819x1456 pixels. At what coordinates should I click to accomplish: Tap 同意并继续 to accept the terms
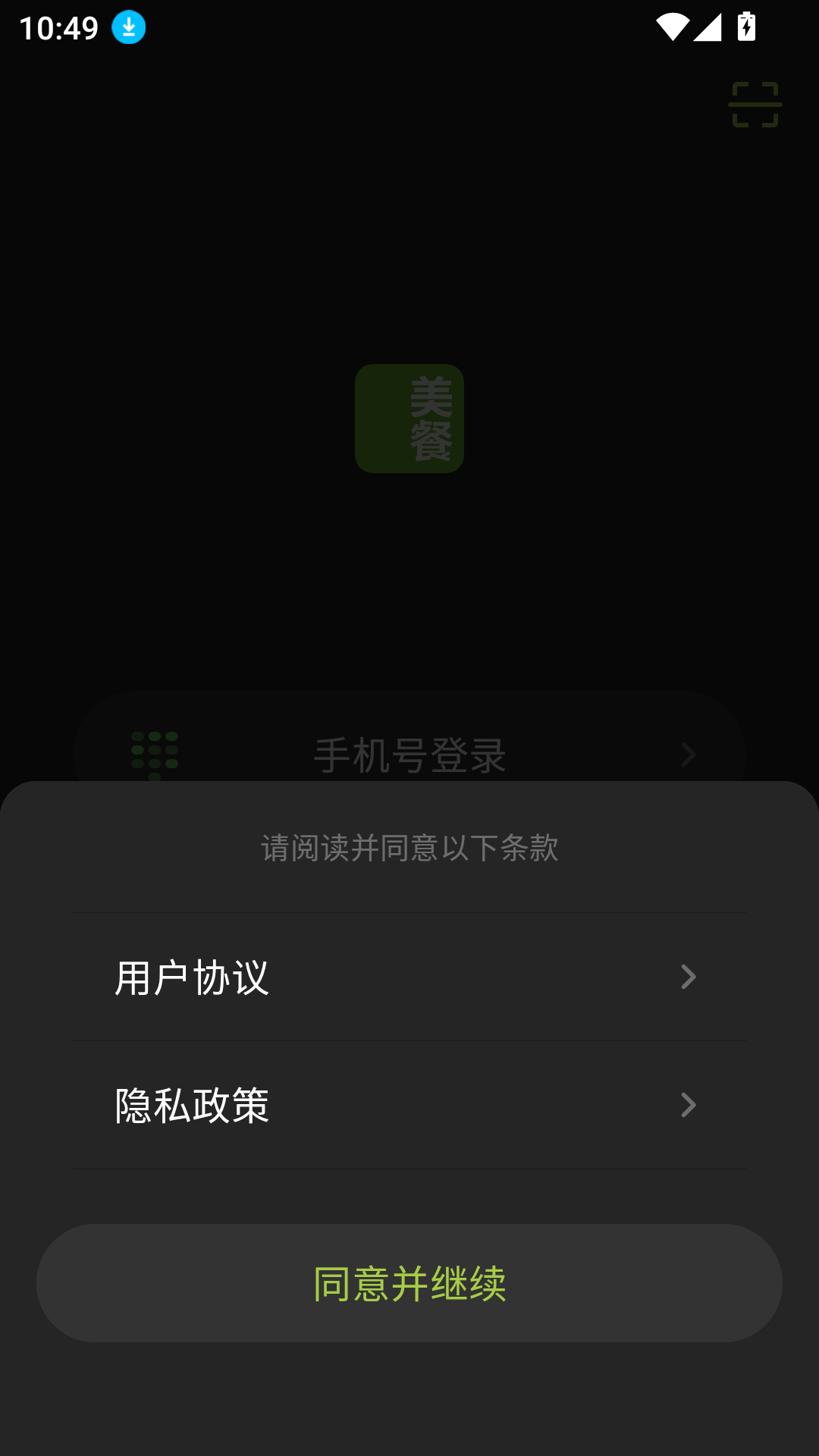click(x=409, y=1283)
